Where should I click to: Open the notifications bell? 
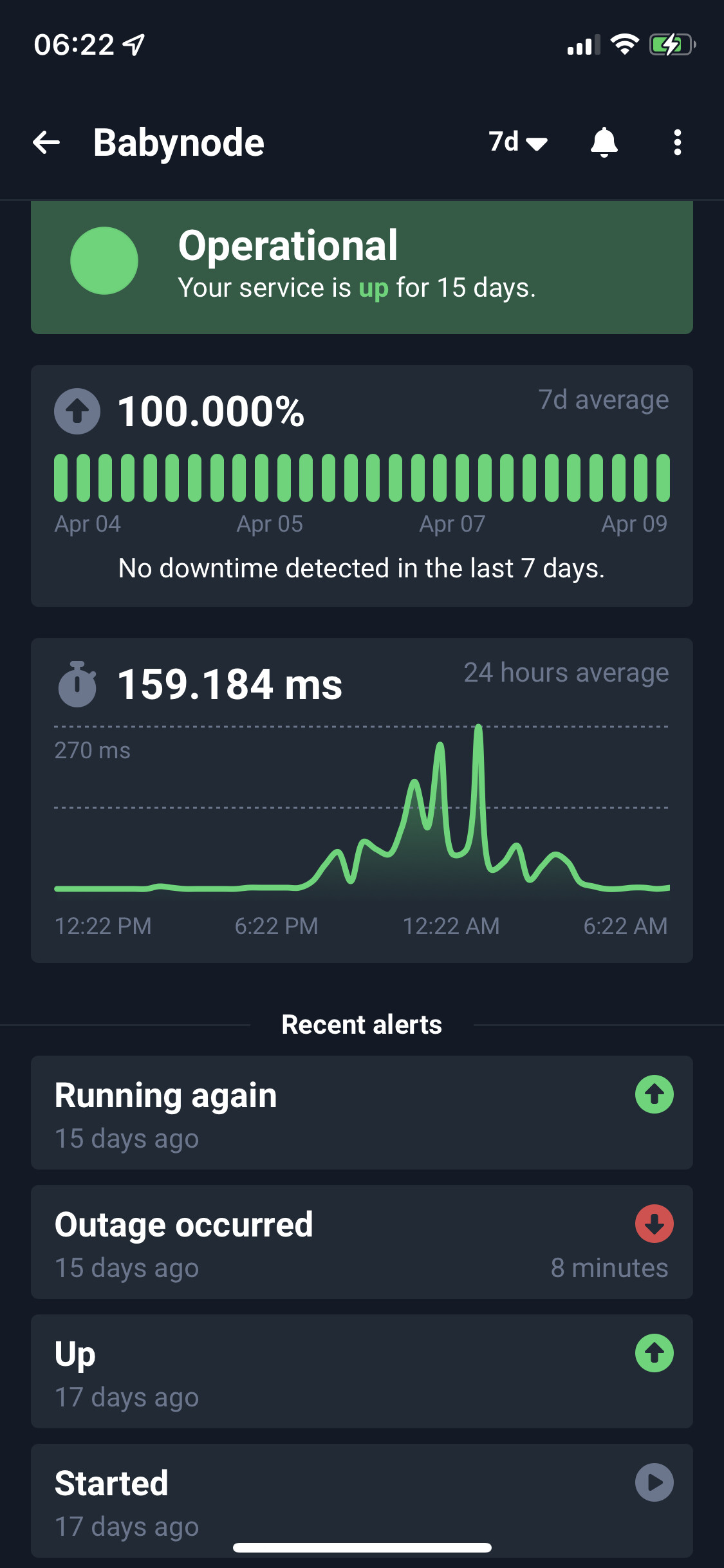pyautogui.click(x=604, y=142)
